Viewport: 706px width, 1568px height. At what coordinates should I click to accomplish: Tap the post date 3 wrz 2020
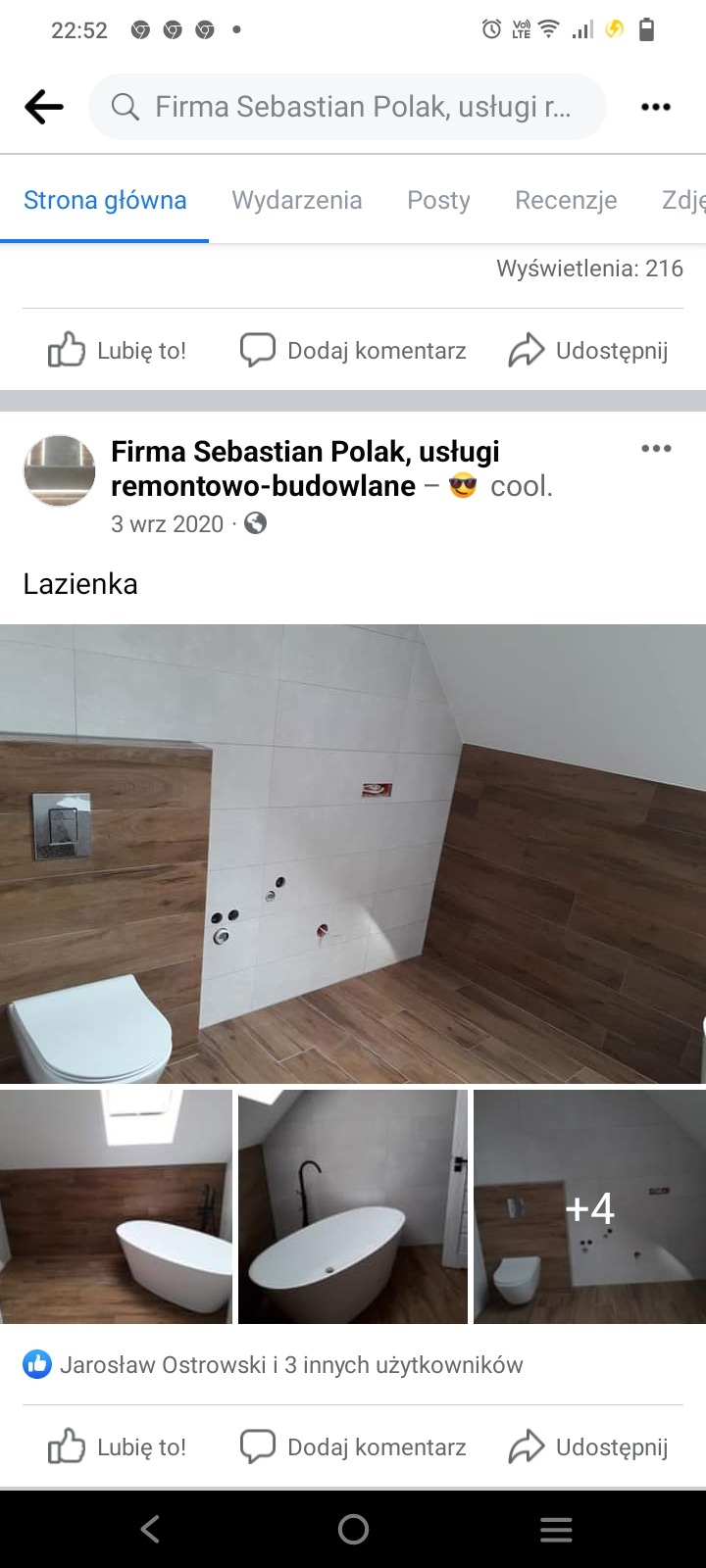167,524
